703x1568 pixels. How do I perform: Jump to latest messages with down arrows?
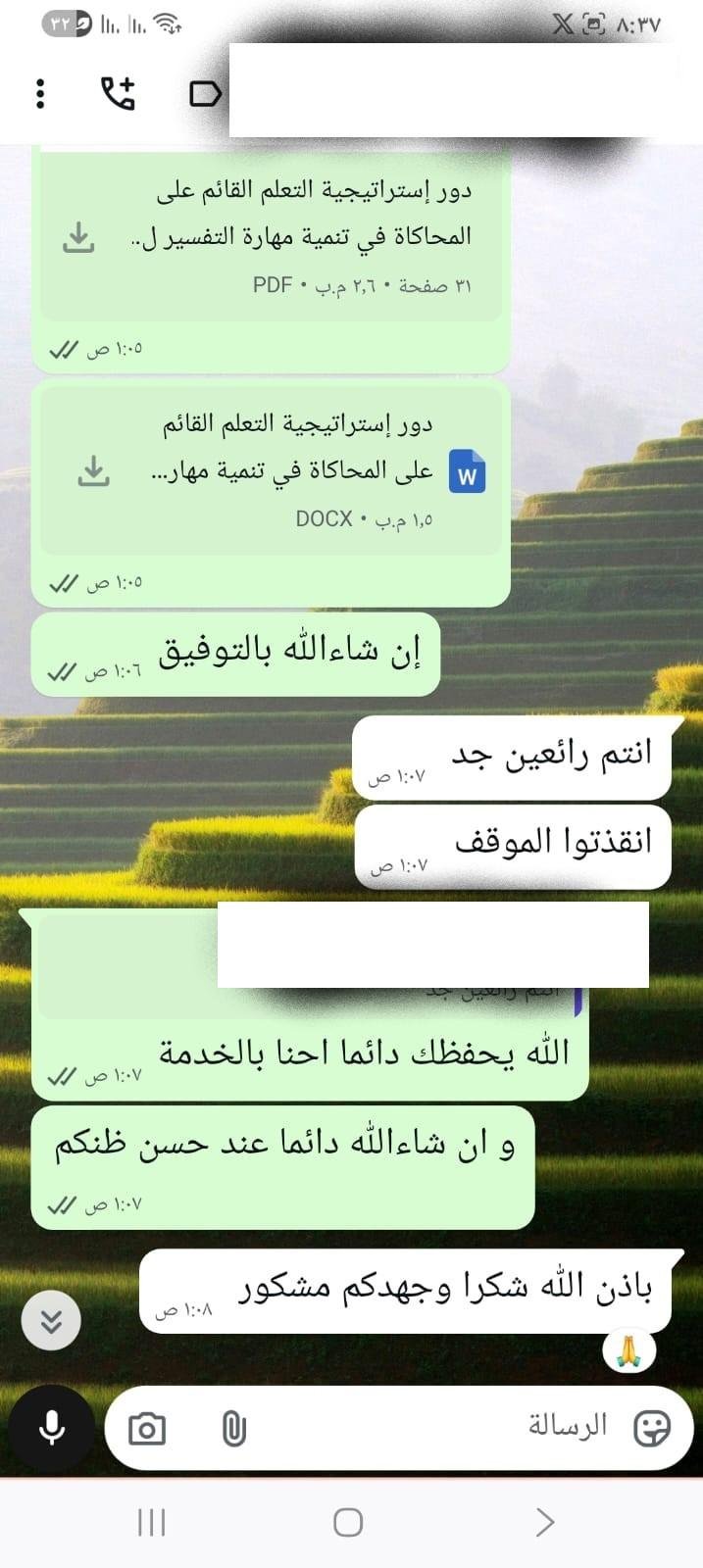[x=51, y=1321]
